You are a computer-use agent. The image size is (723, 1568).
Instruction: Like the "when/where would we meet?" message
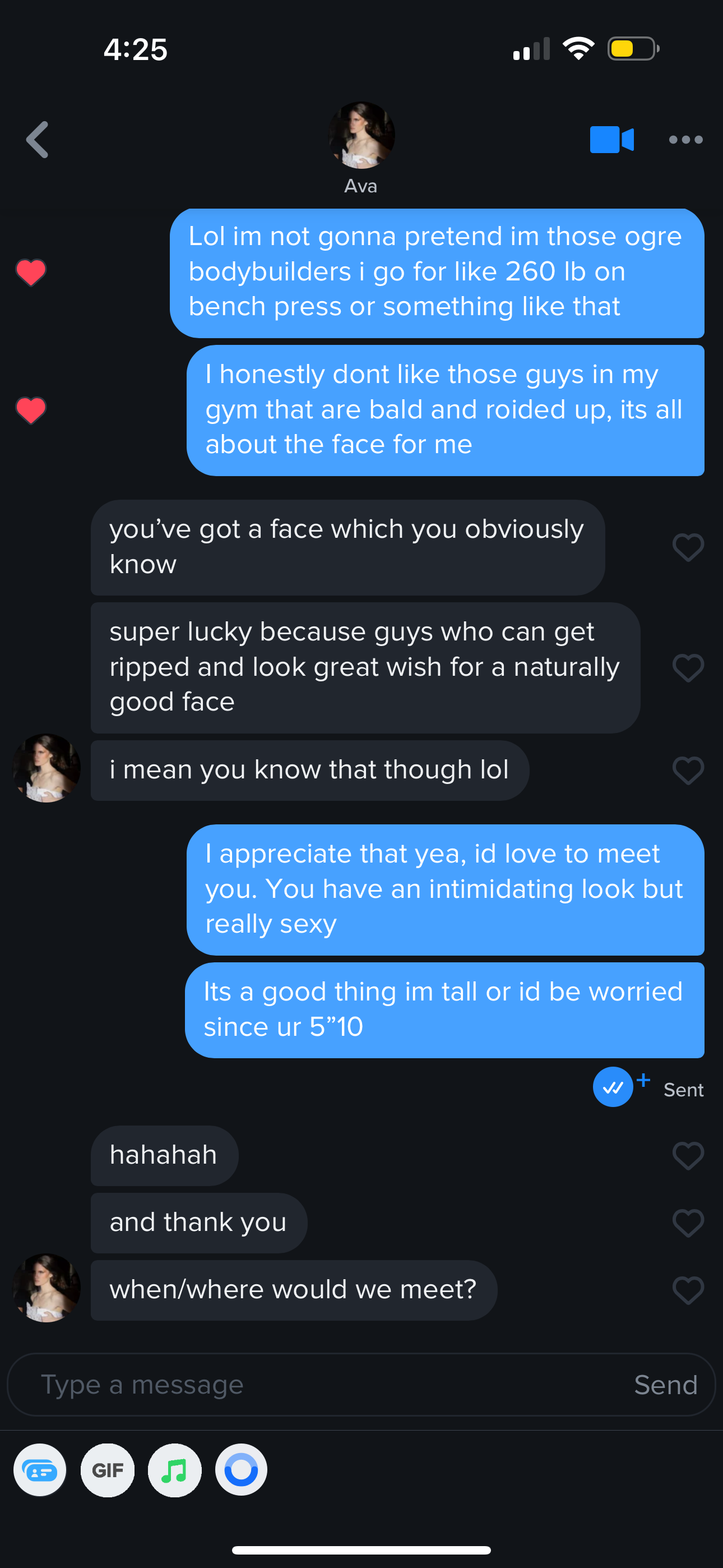(x=688, y=1290)
